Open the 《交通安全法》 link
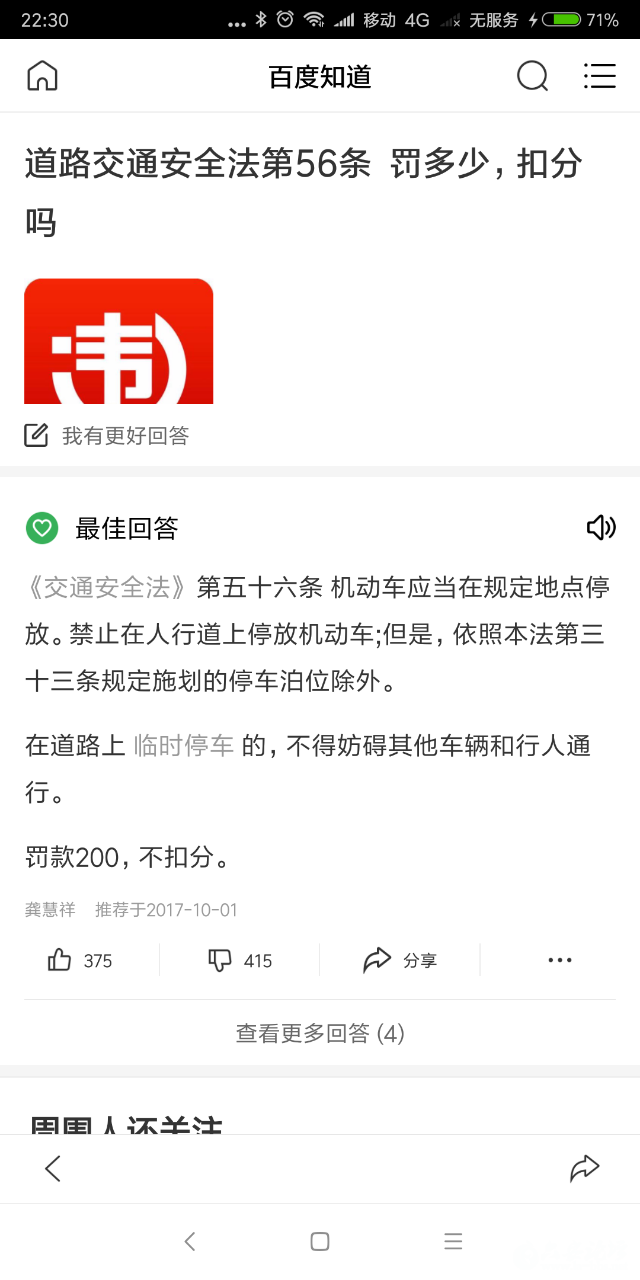Screen dimensions: 640x1280 pos(108,587)
